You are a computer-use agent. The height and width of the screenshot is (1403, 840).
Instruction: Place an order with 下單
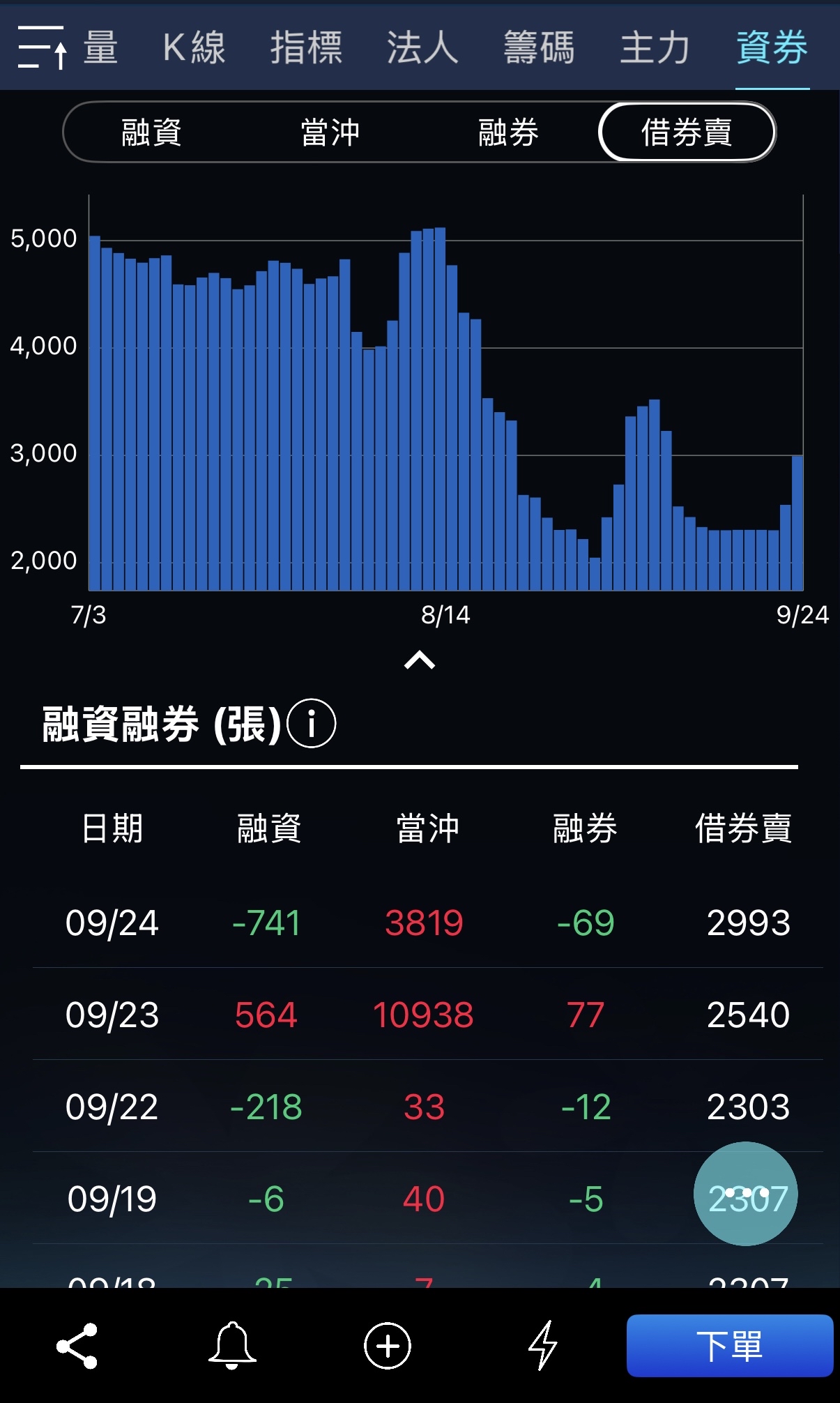[x=729, y=1346]
